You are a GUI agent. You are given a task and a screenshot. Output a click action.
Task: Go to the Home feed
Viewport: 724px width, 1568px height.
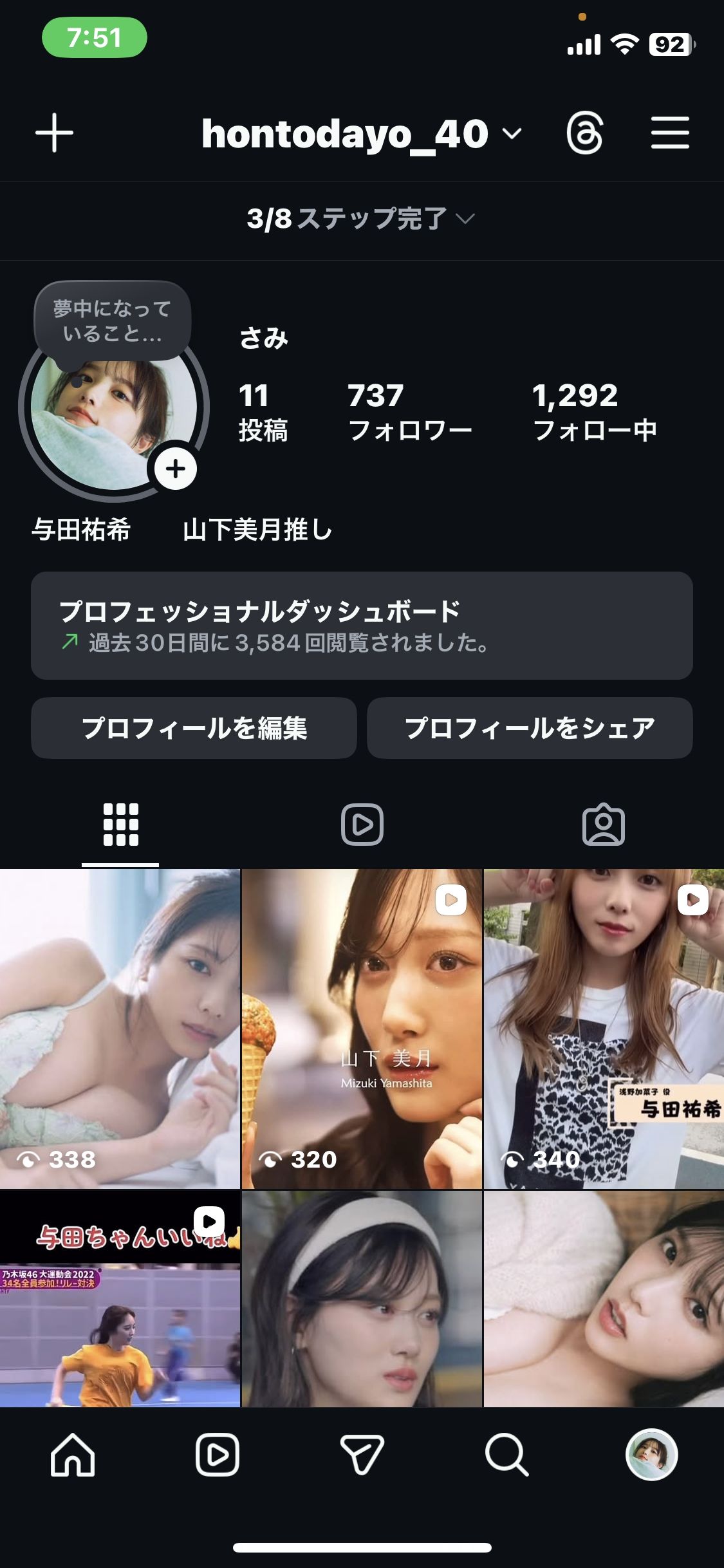(x=73, y=1455)
